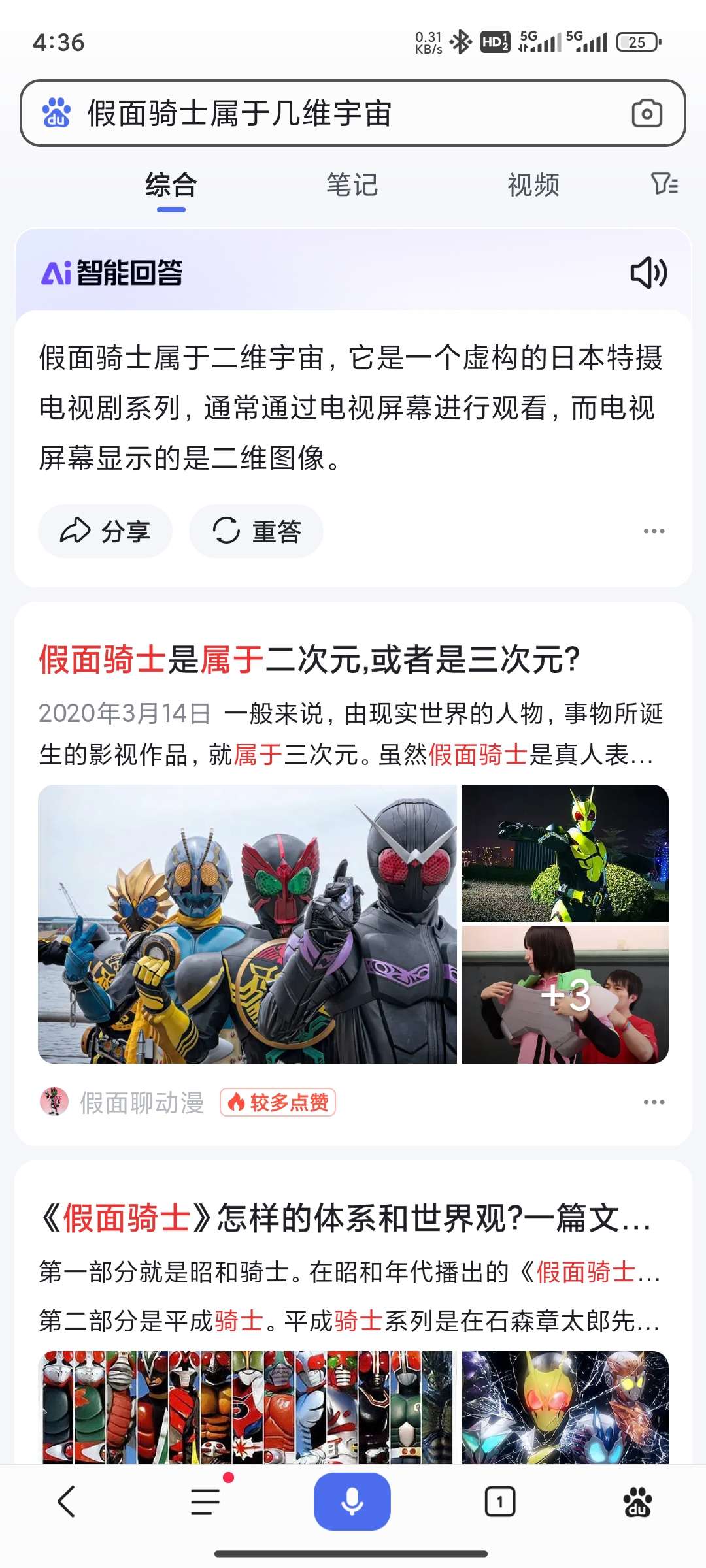This screenshot has width=706, height=1568.
Task: Switch to the 视频 tab
Action: pos(533,186)
